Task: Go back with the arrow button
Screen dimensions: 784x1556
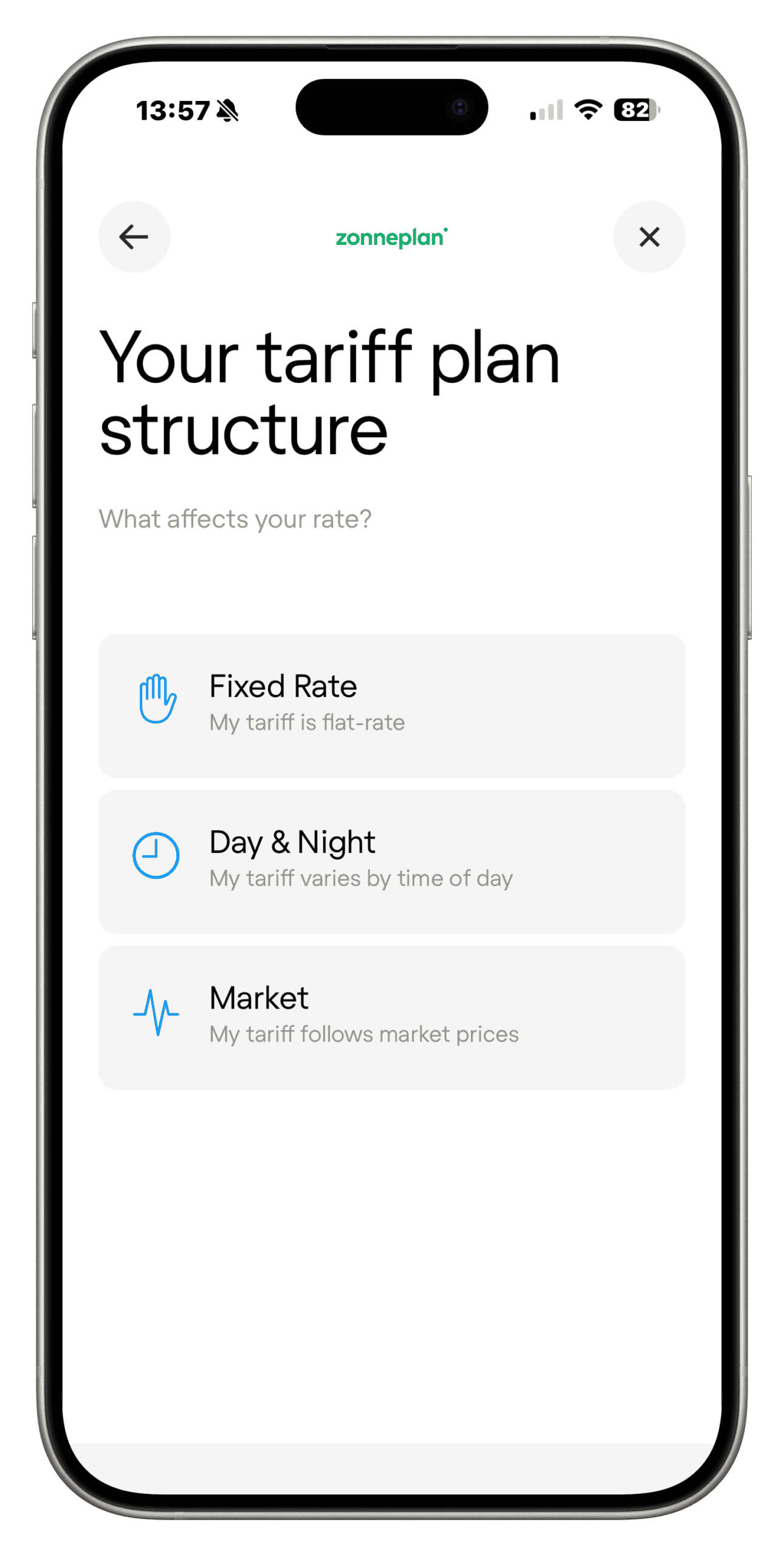Action: (x=134, y=236)
